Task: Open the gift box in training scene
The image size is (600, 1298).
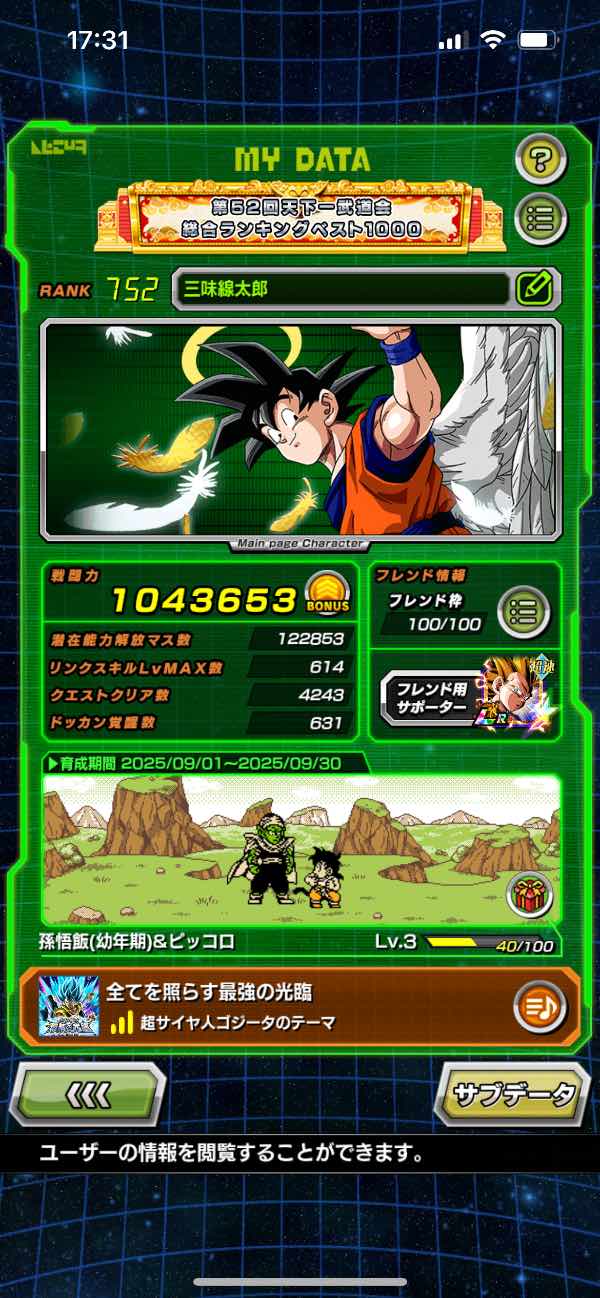Action: pos(530,893)
